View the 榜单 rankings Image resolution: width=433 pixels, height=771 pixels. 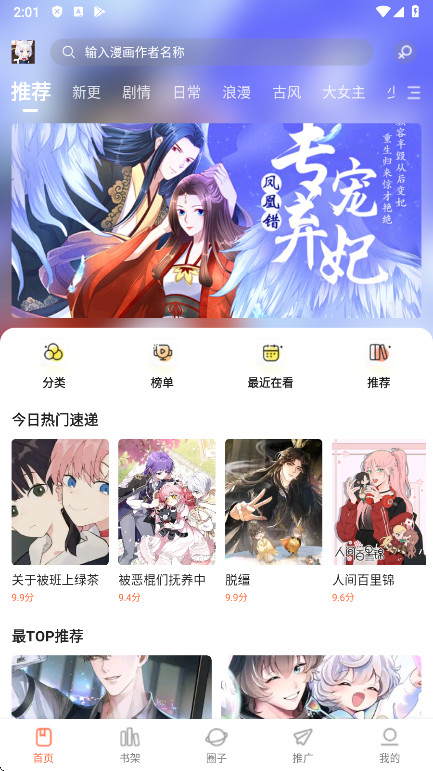(x=162, y=365)
